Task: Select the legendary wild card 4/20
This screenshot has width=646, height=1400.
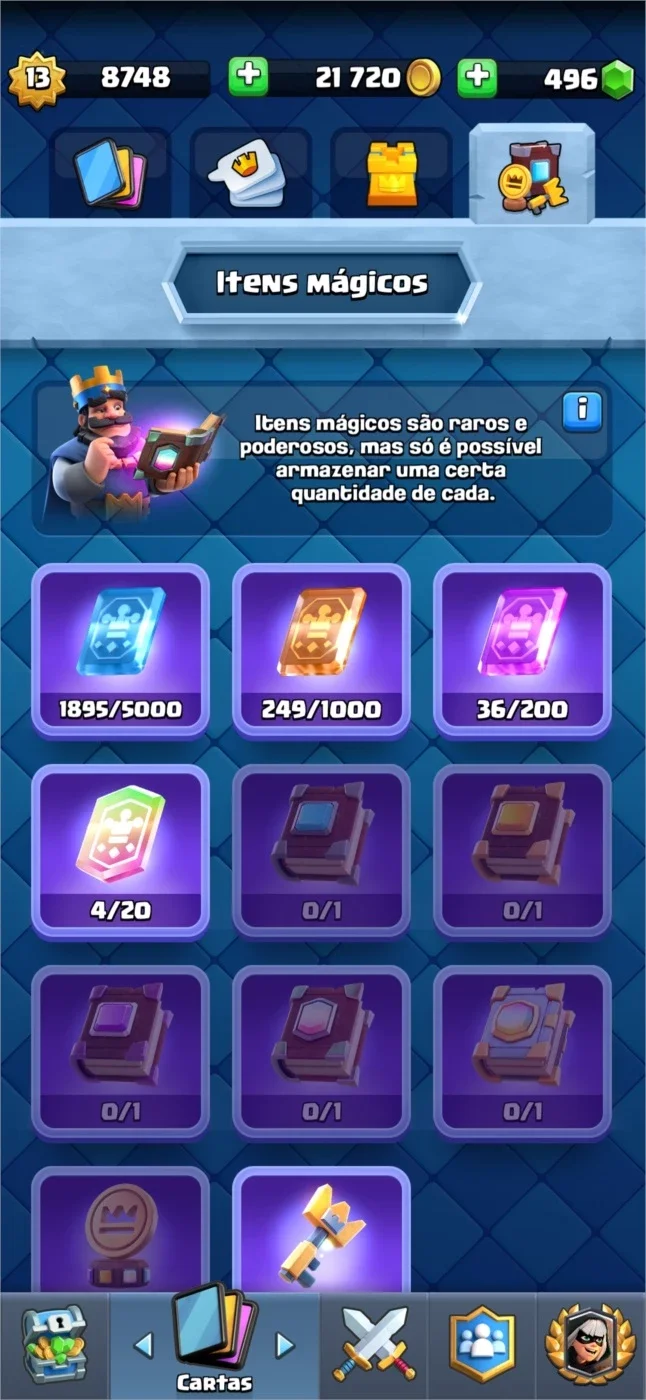Action: (x=120, y=852)
